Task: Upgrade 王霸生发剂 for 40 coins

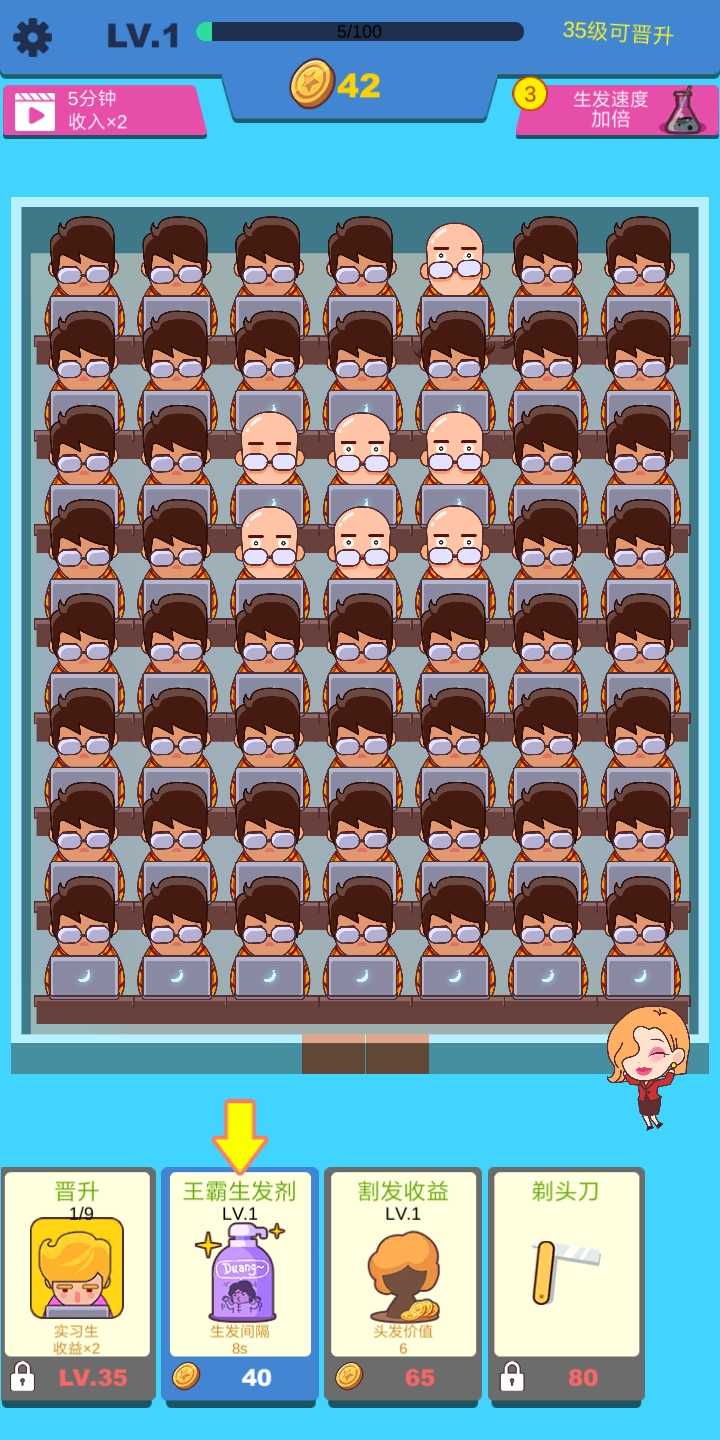Action: (x=240, y=1377)
